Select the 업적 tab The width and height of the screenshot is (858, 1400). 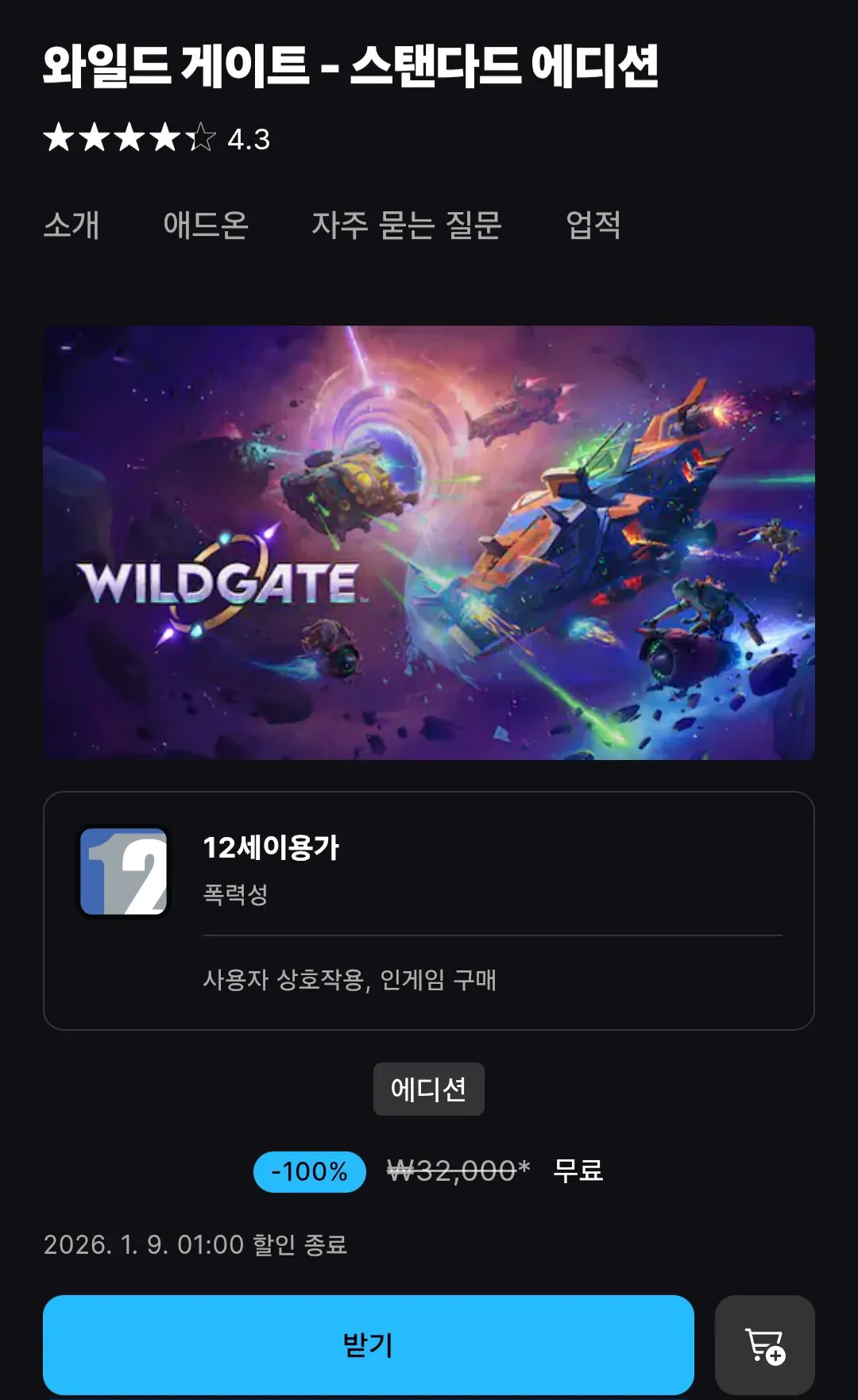[593, 225]
